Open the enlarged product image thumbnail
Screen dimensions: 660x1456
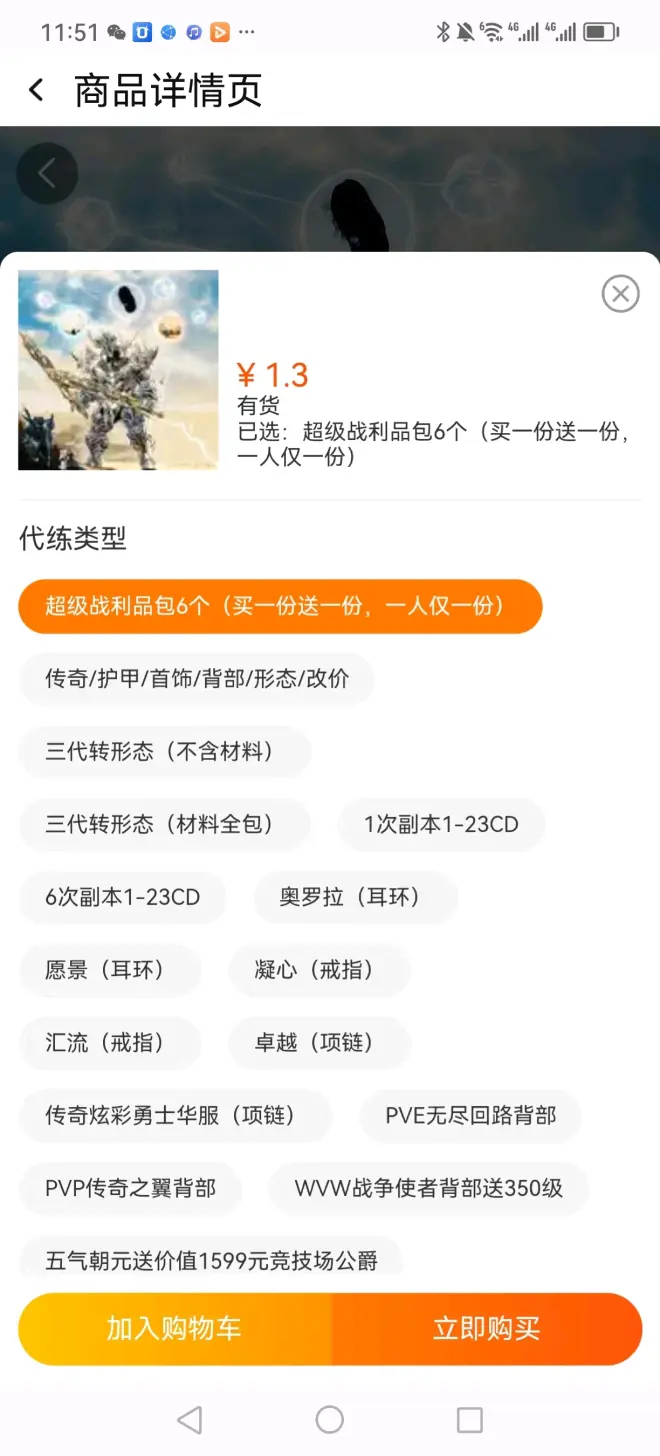(x=118, y=370)
